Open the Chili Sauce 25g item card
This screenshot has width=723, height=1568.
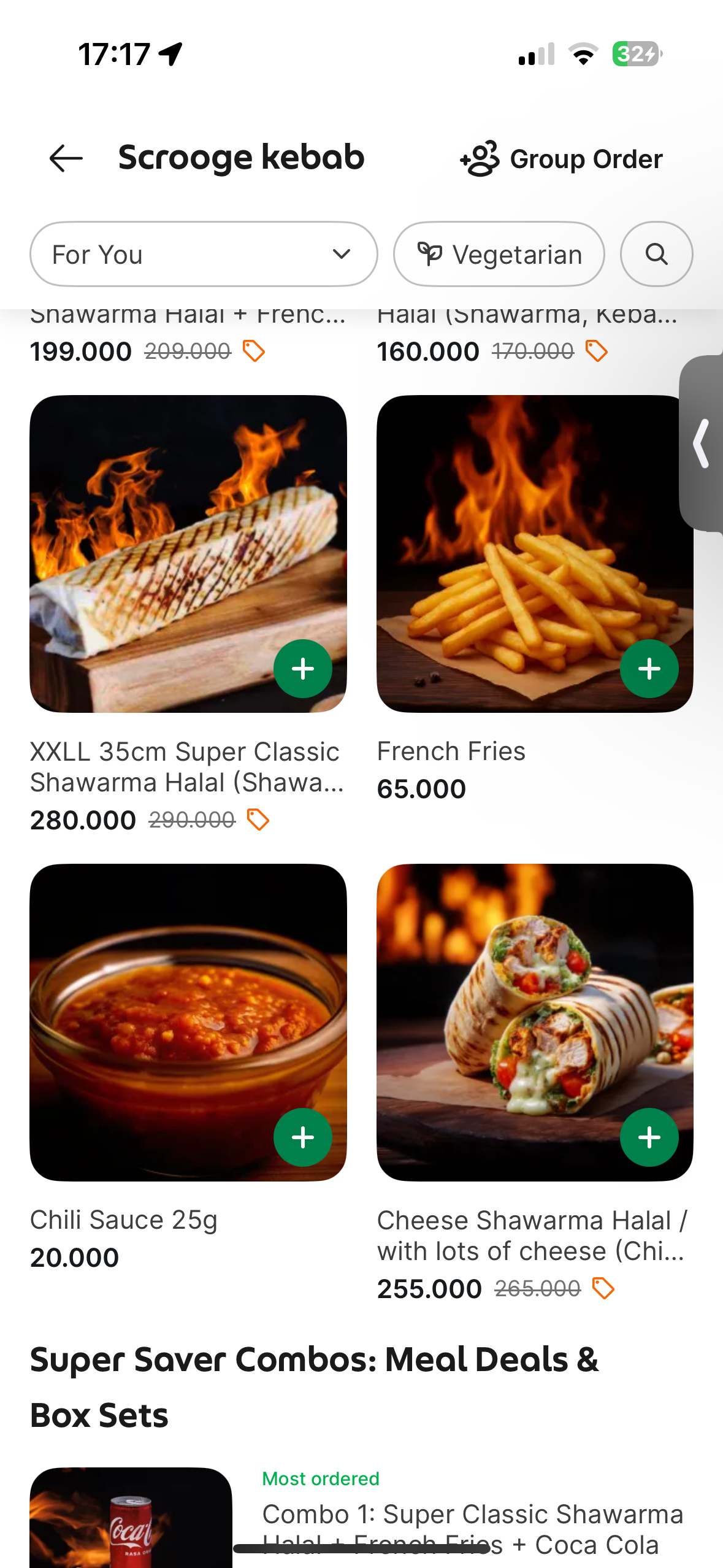(188, 1068)
